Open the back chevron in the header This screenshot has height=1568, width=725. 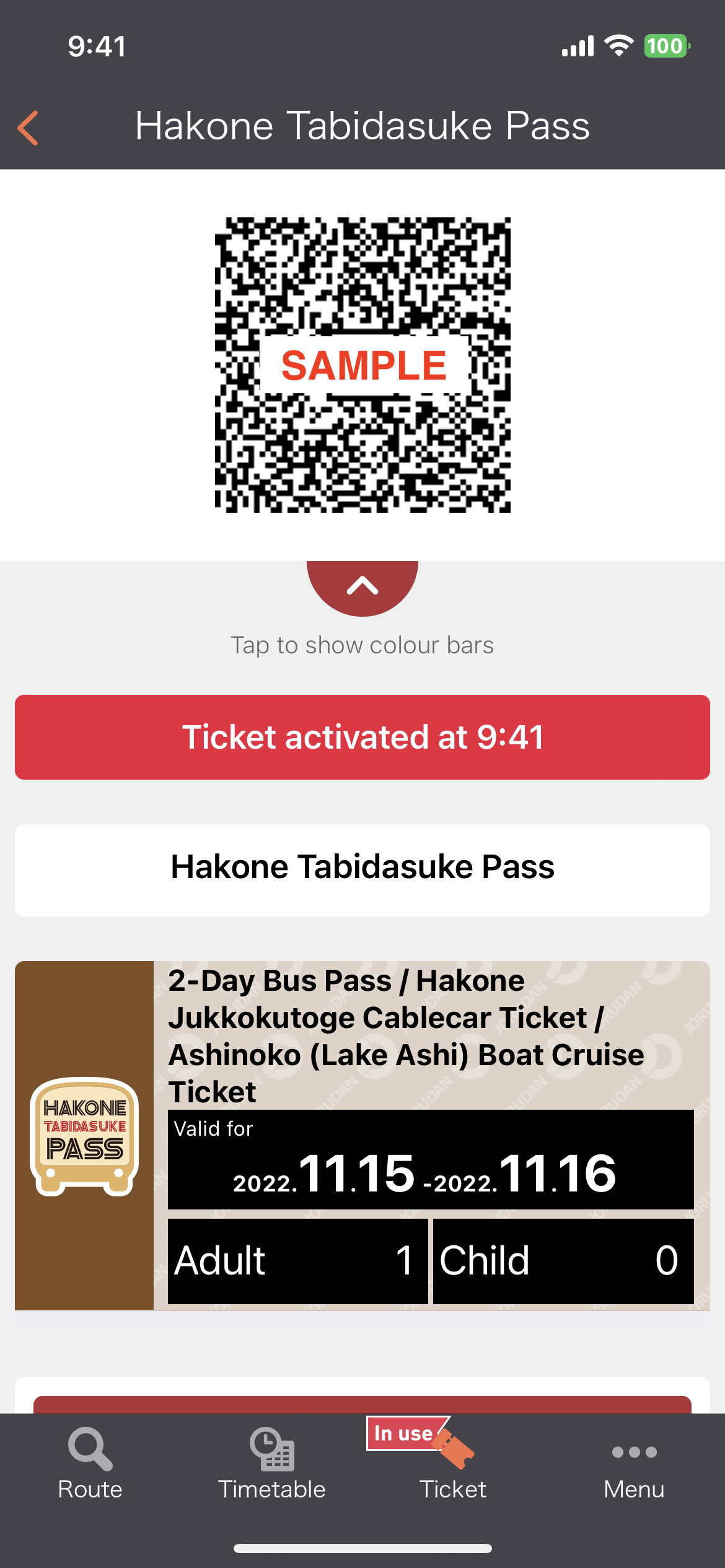click(28, 127)
